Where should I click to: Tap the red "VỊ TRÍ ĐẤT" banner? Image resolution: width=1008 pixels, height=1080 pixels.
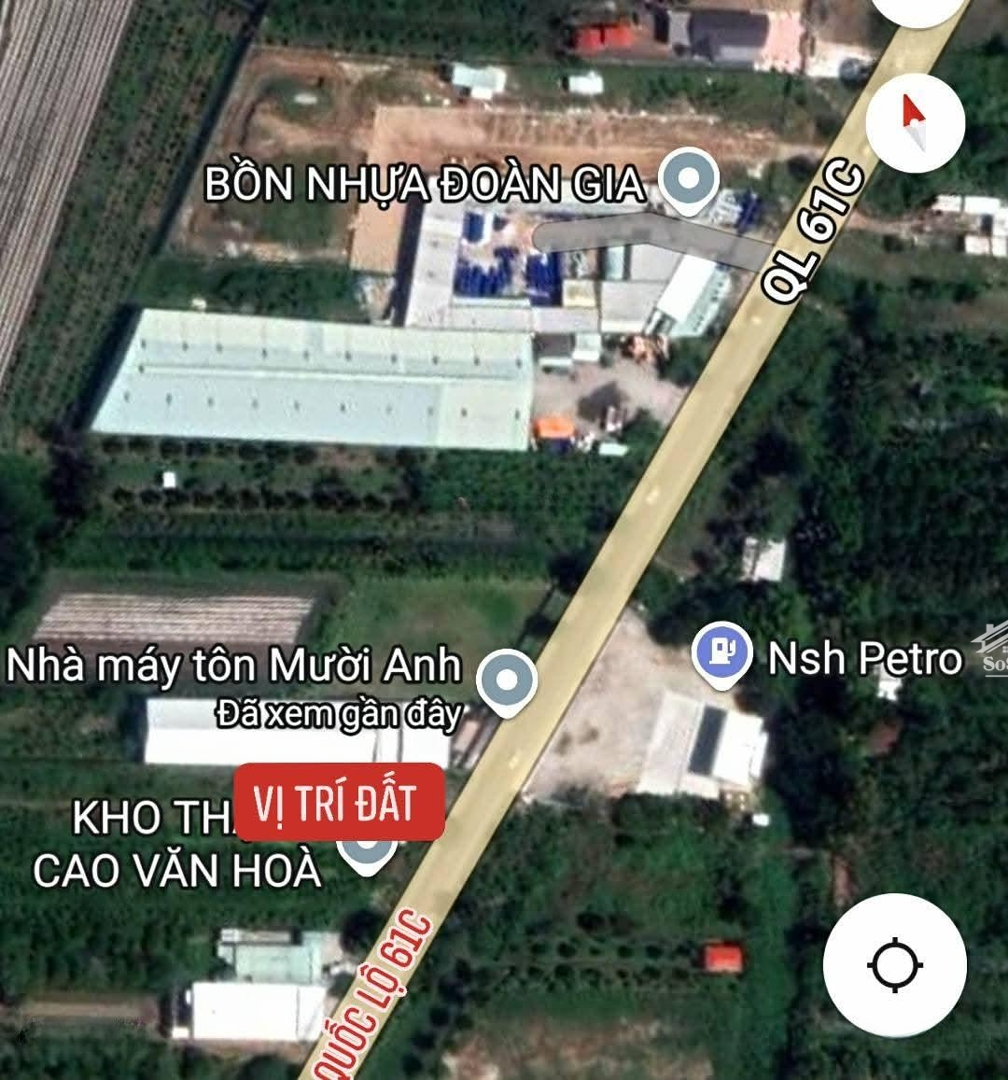[x=340, y=800]
